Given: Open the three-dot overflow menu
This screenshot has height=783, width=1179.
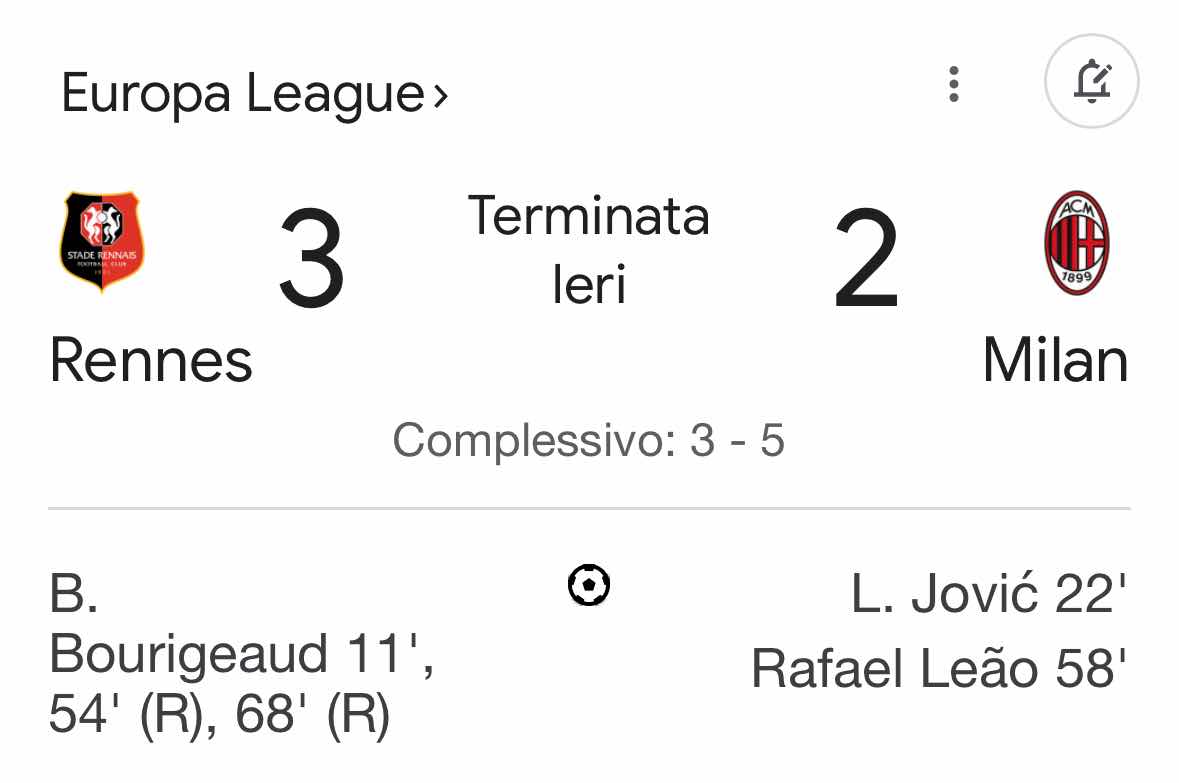Looking at the screenshot, I should click(x=953, y=83).
